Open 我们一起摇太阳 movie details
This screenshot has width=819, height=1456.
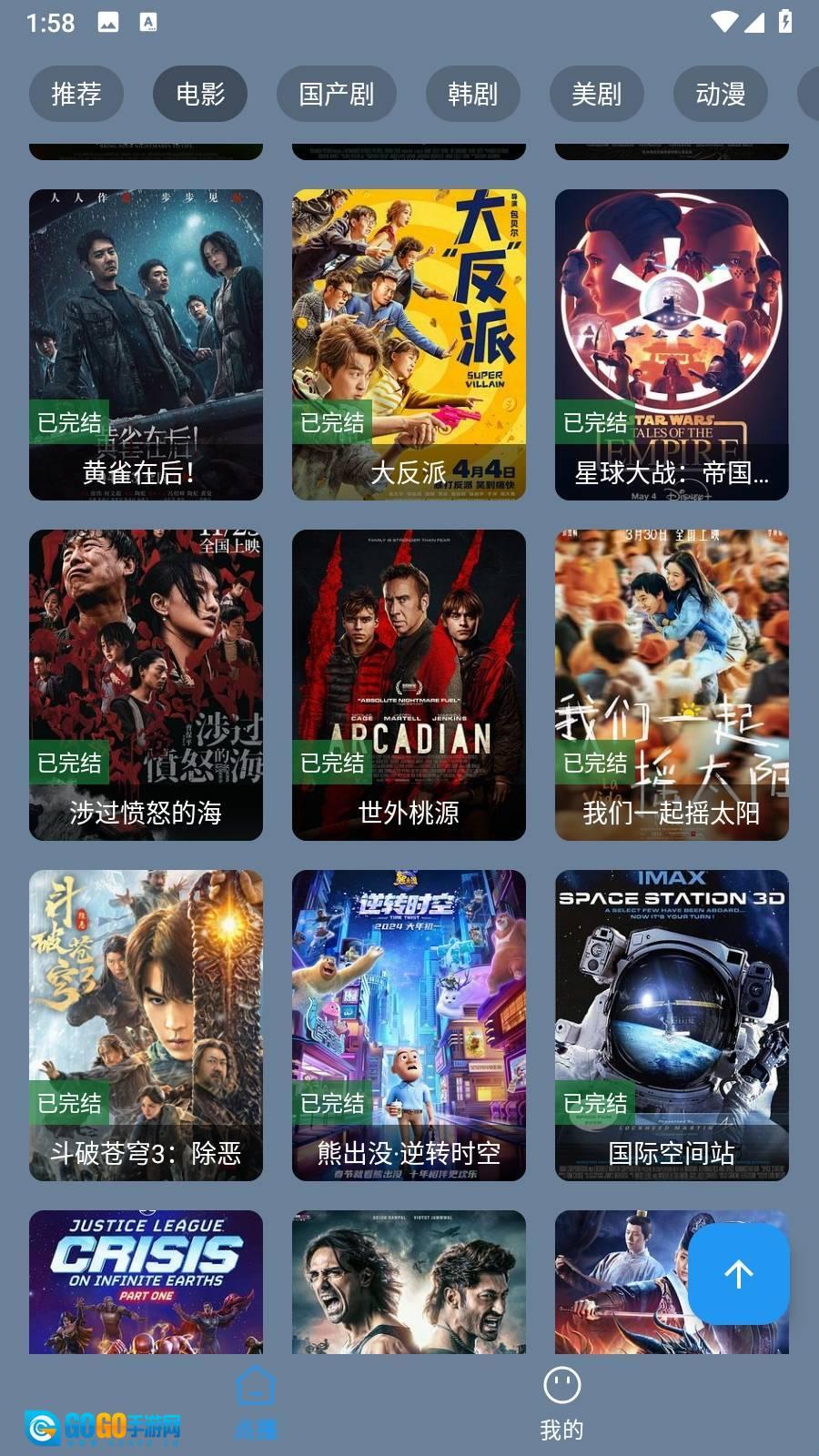[672, 684]
